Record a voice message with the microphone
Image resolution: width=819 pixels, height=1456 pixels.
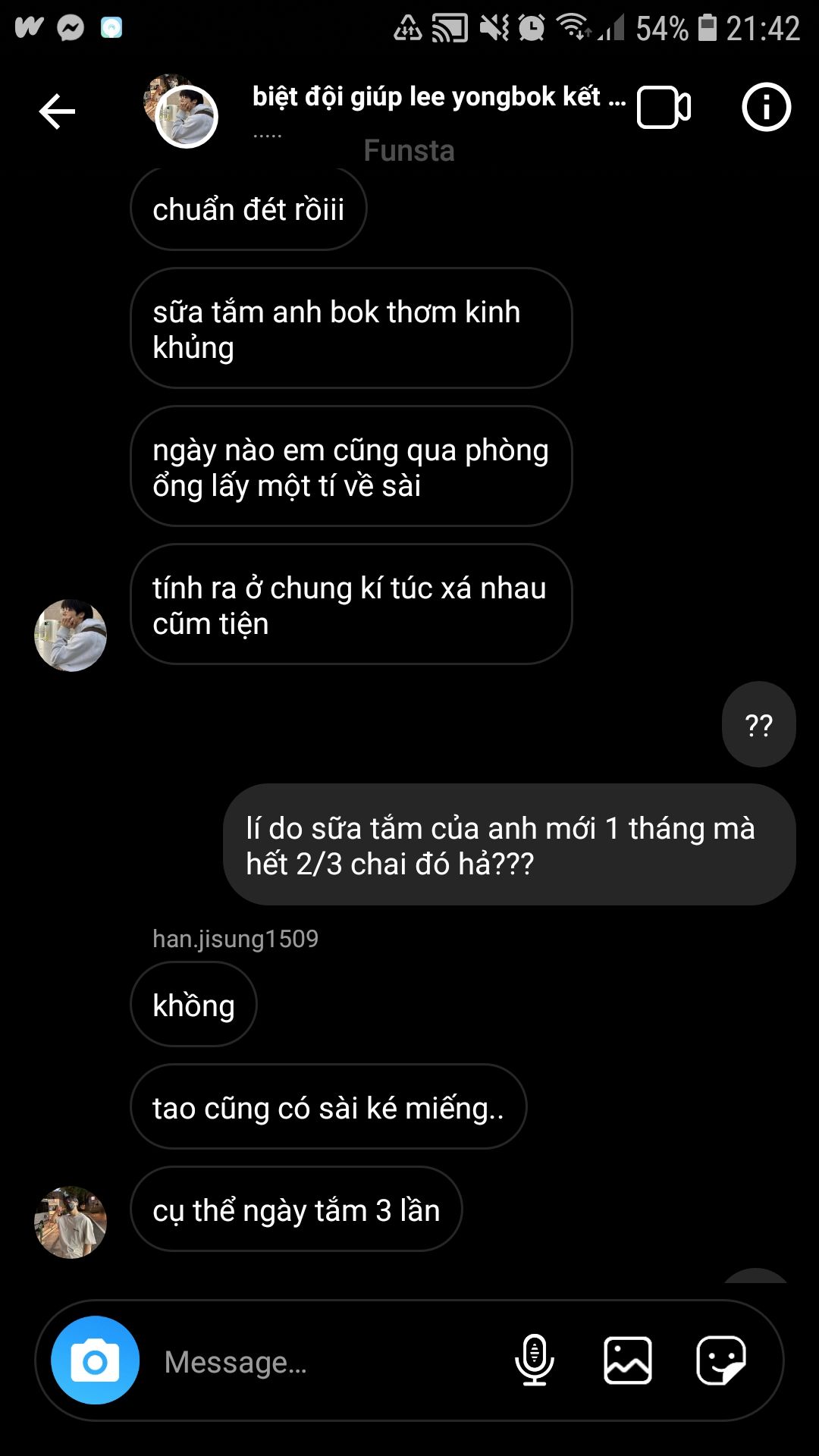click(534, 1360)
